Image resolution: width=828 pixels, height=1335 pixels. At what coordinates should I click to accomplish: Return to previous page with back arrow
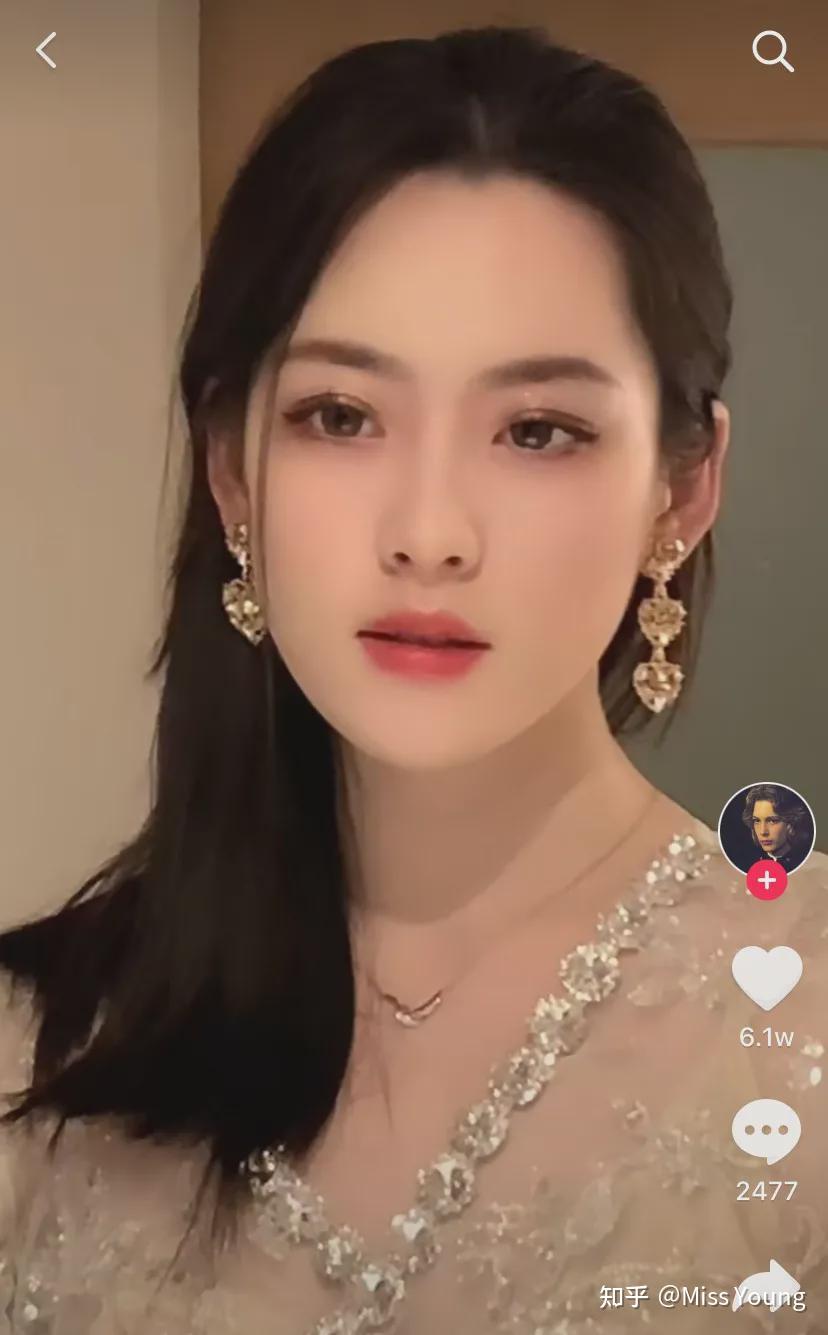point(45,50)
